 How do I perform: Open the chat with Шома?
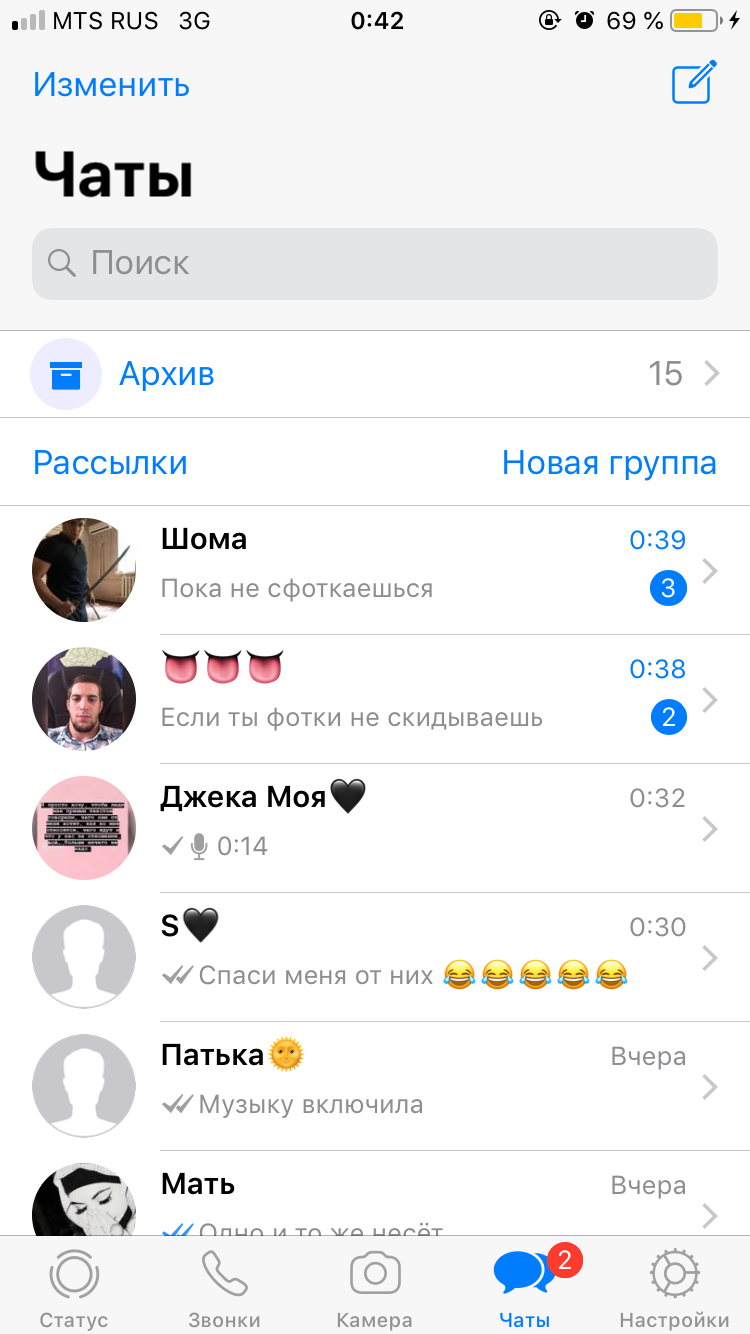coord(375,570)
